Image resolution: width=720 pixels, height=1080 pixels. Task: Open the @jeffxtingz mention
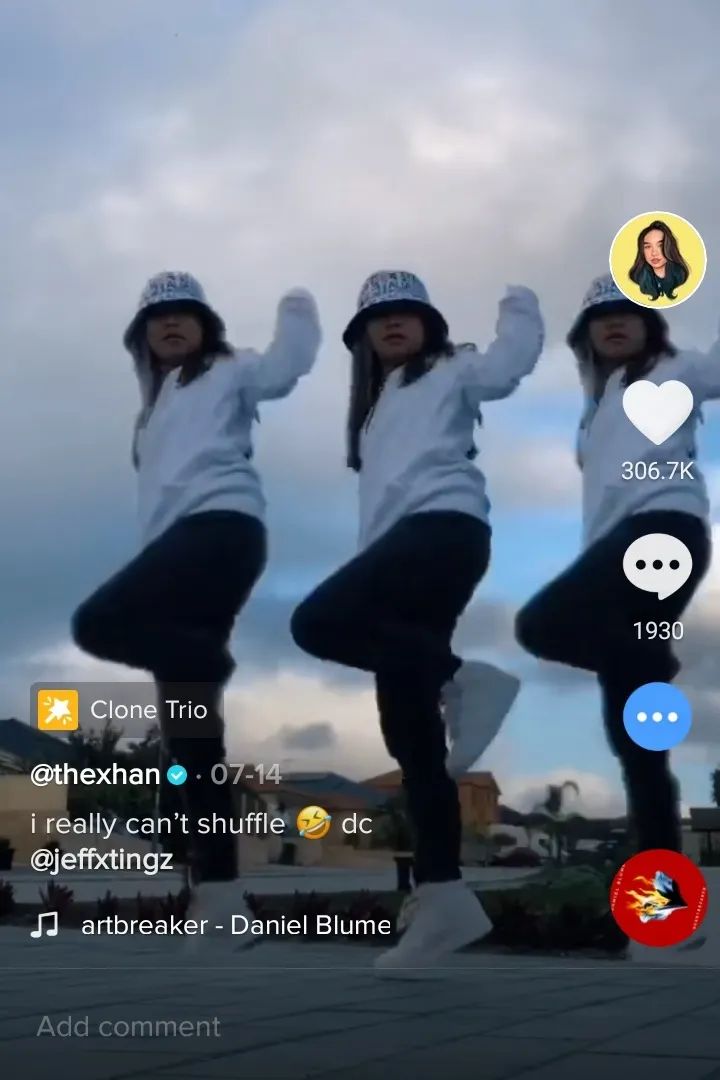click(x=101, y=859)
